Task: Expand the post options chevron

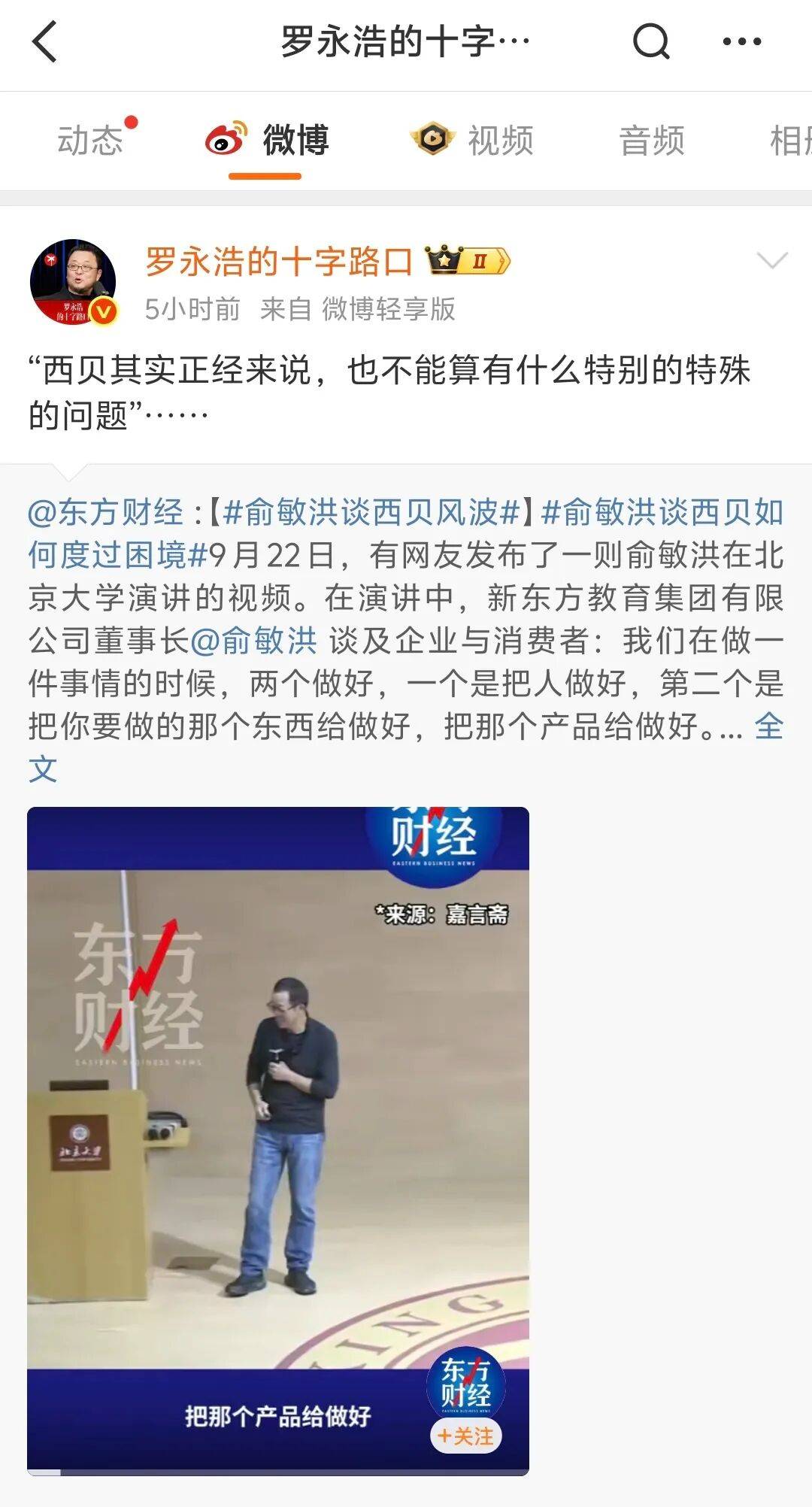Action: tap(771, 261)
